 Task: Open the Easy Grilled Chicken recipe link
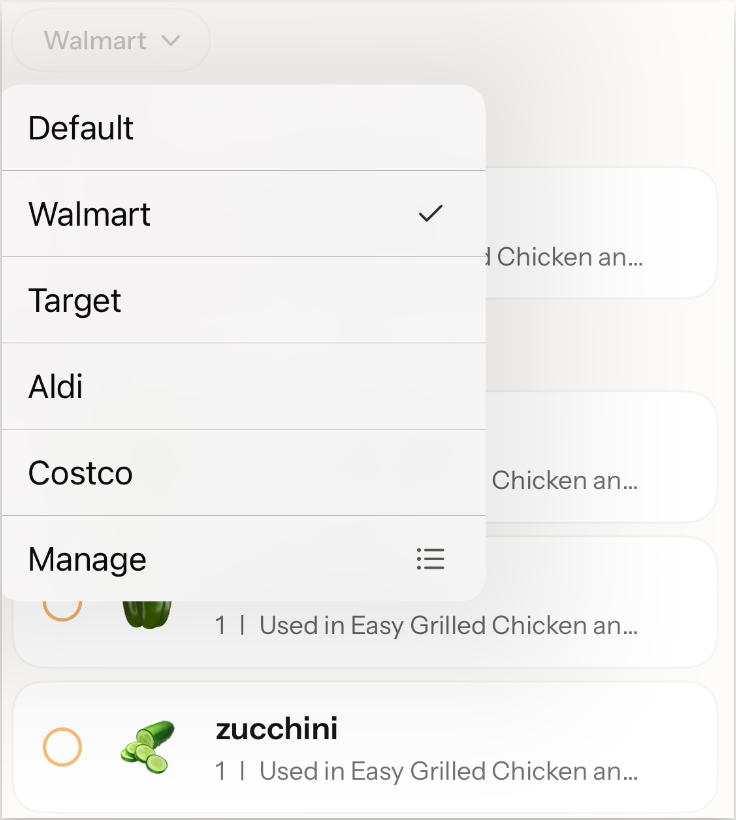coord(447,771)
